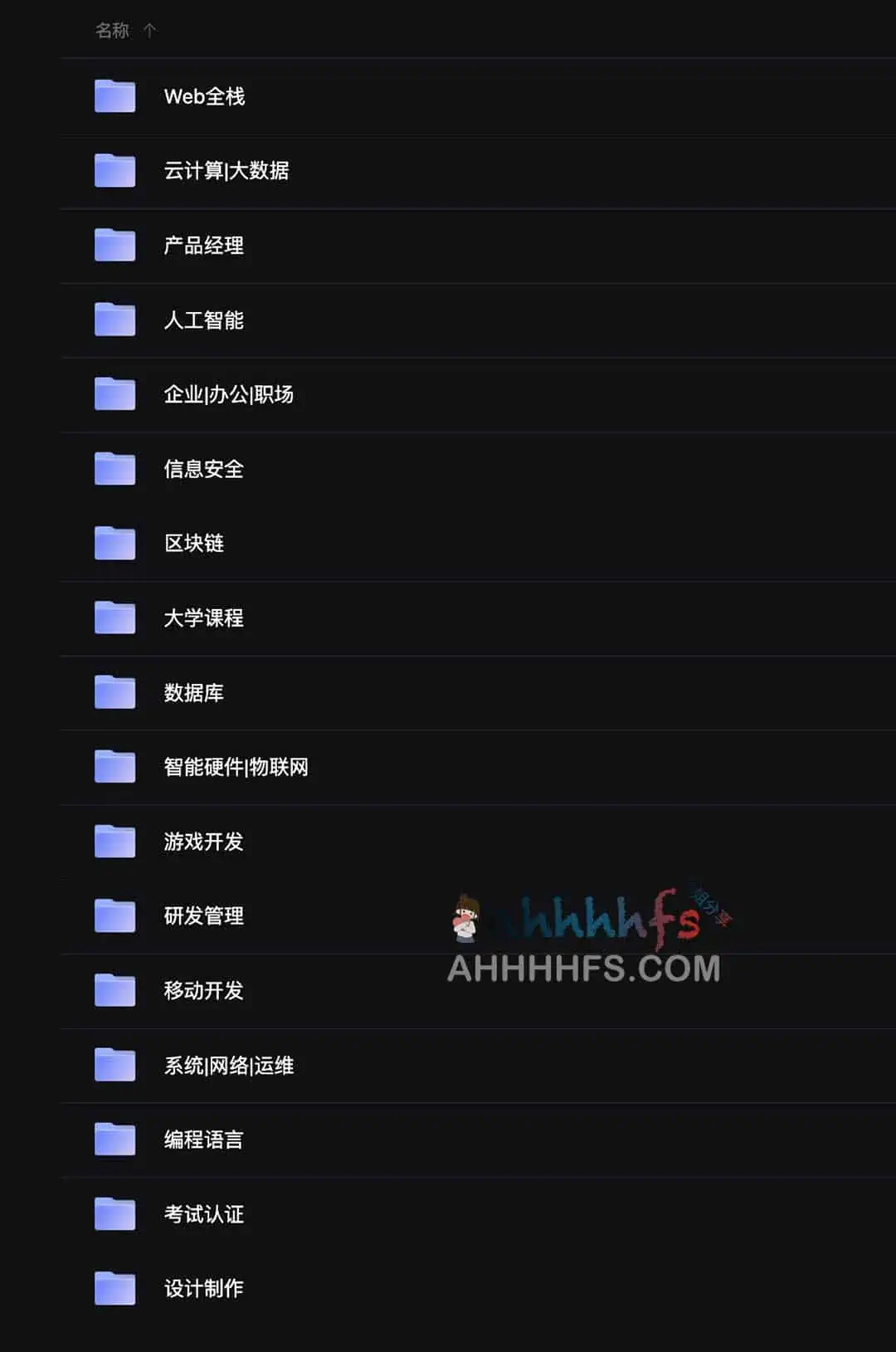Open the 企业|办公|职场 folder
896x1352 pixels.
(x=228, y=394)
